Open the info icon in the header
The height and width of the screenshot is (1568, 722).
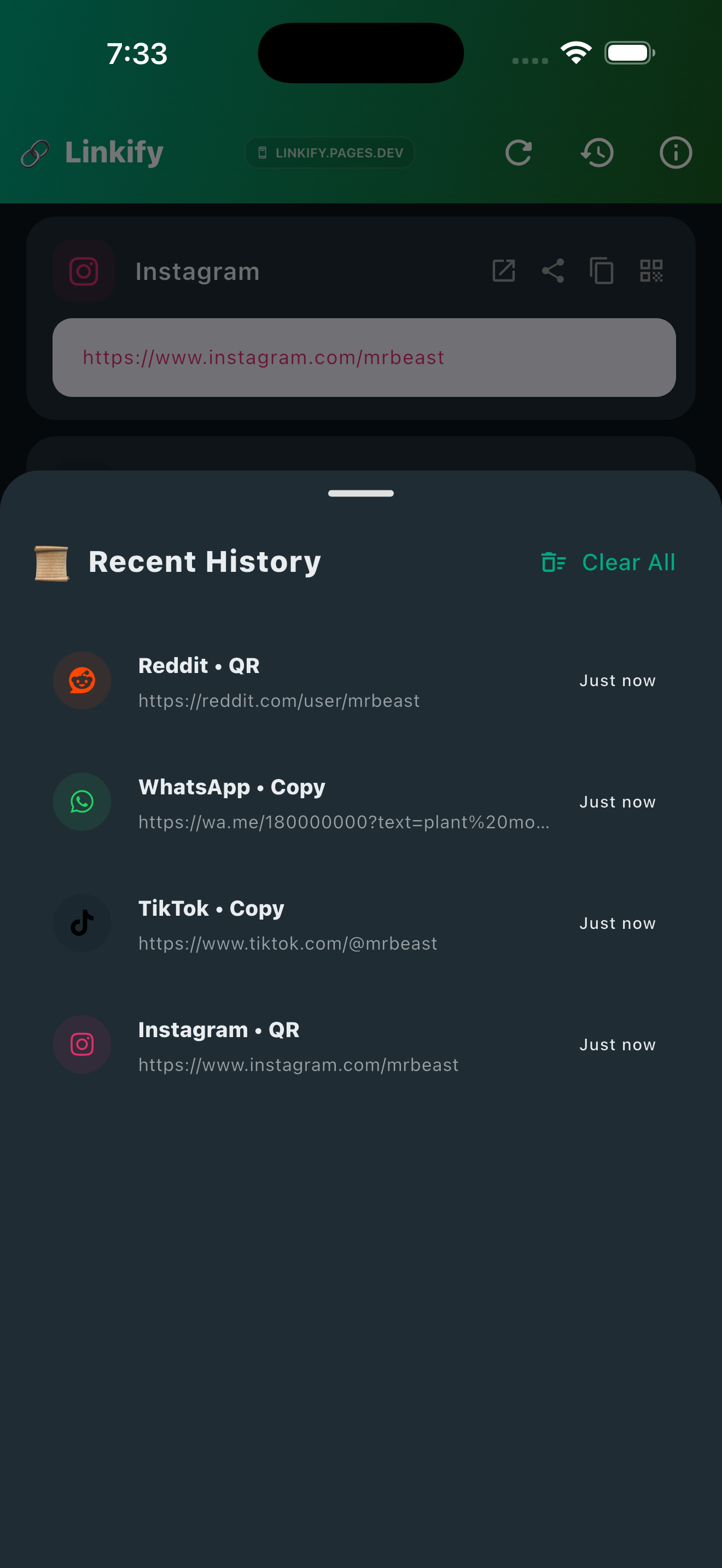[676, 153]
